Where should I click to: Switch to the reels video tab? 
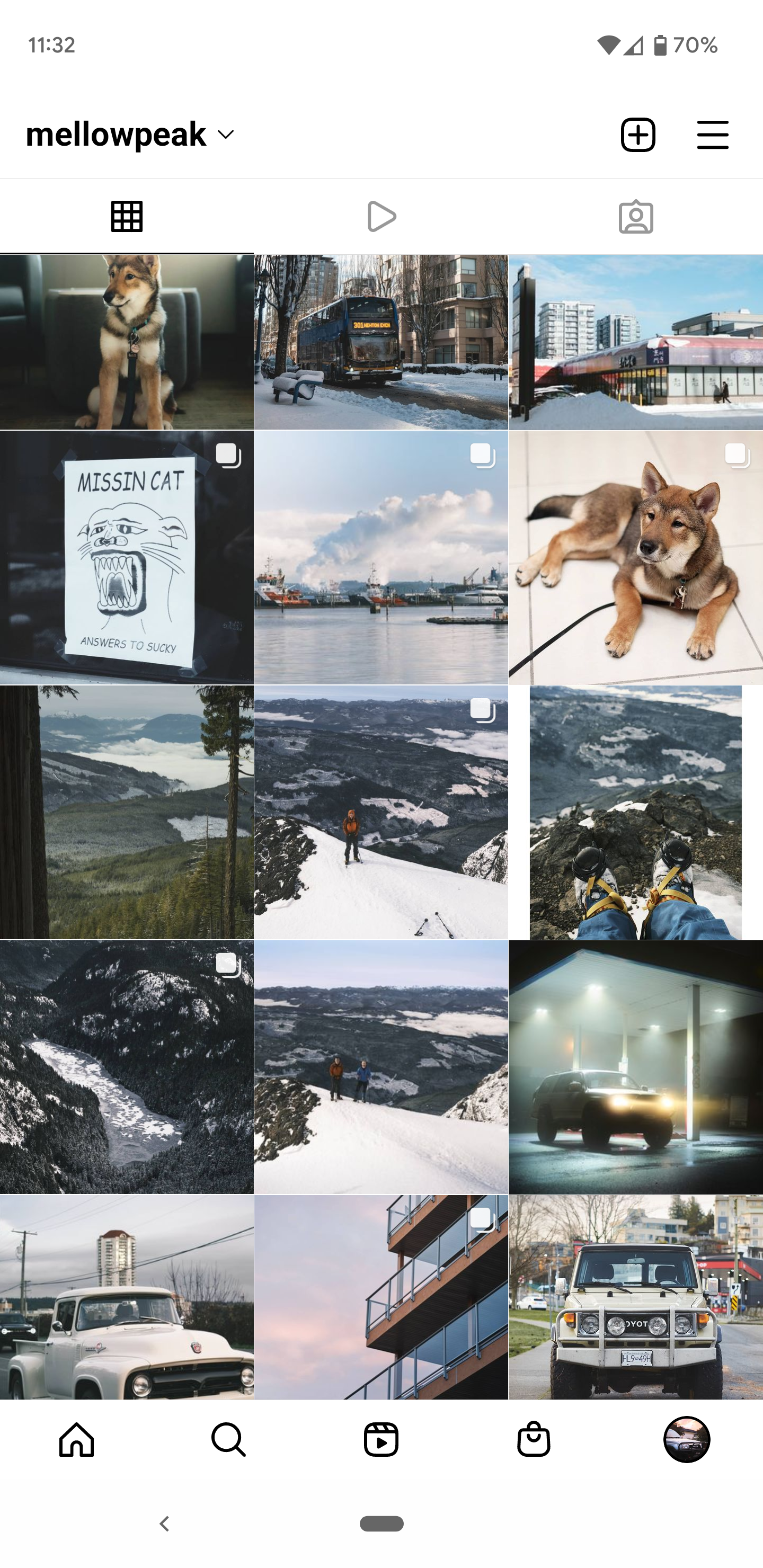click(x=381, y=217)
